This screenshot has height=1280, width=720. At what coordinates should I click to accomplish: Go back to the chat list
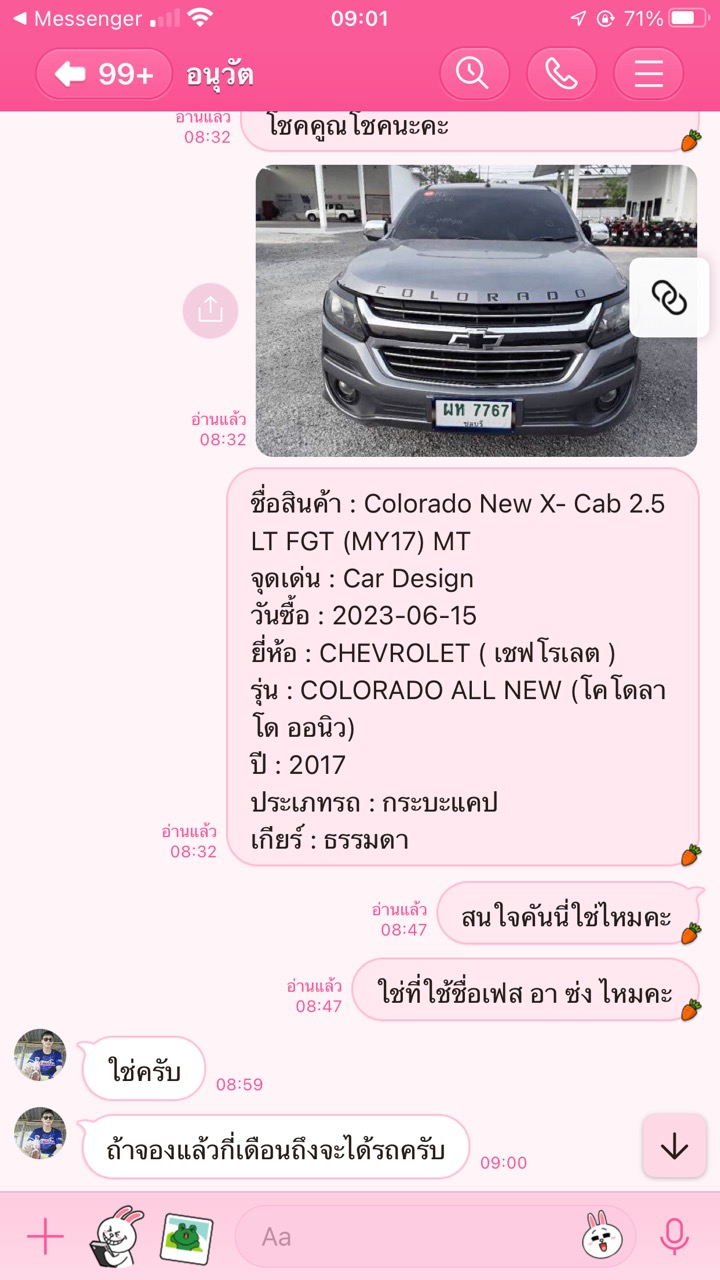point(104,74)
